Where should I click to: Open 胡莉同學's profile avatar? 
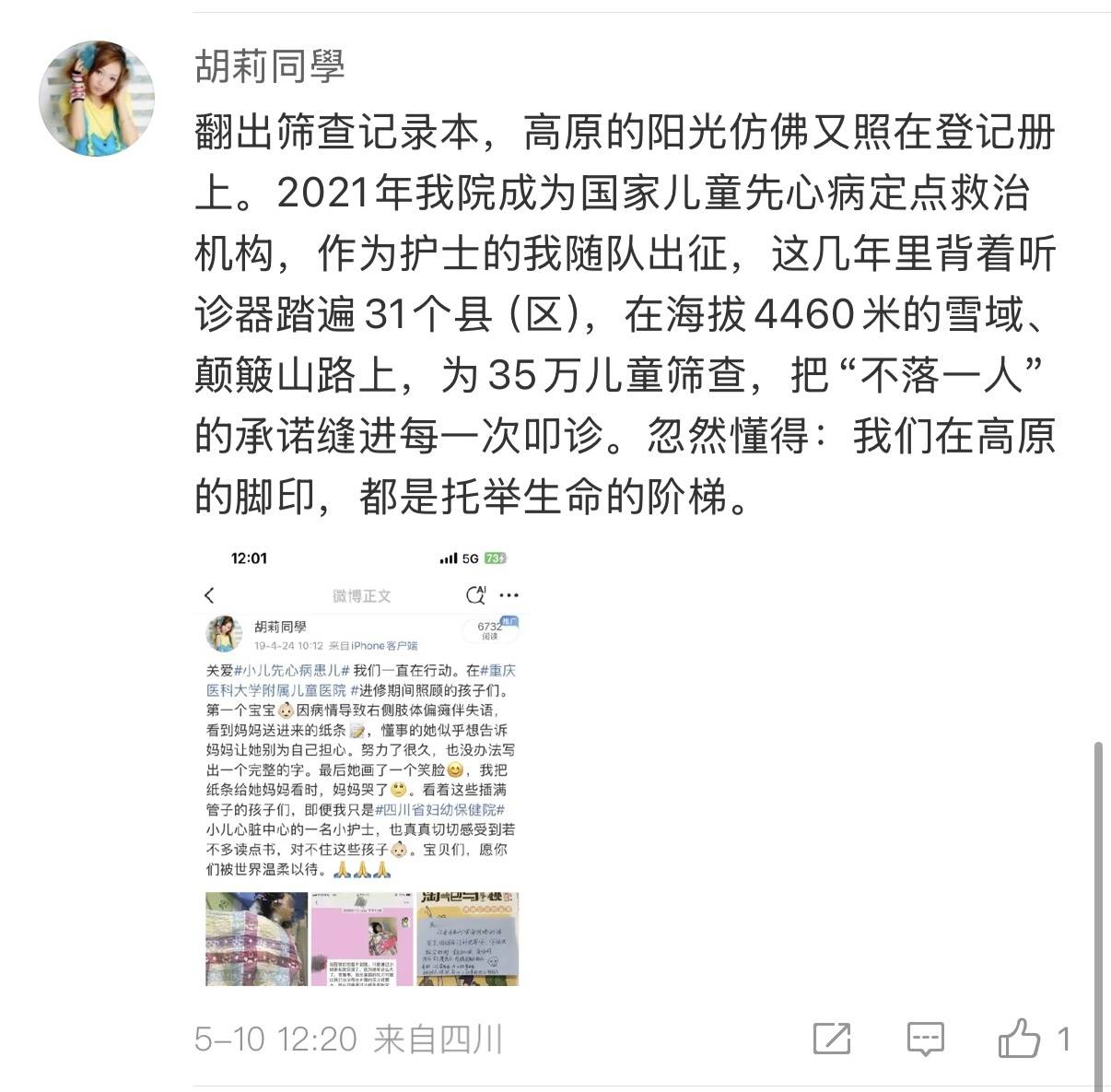point(96,98)
